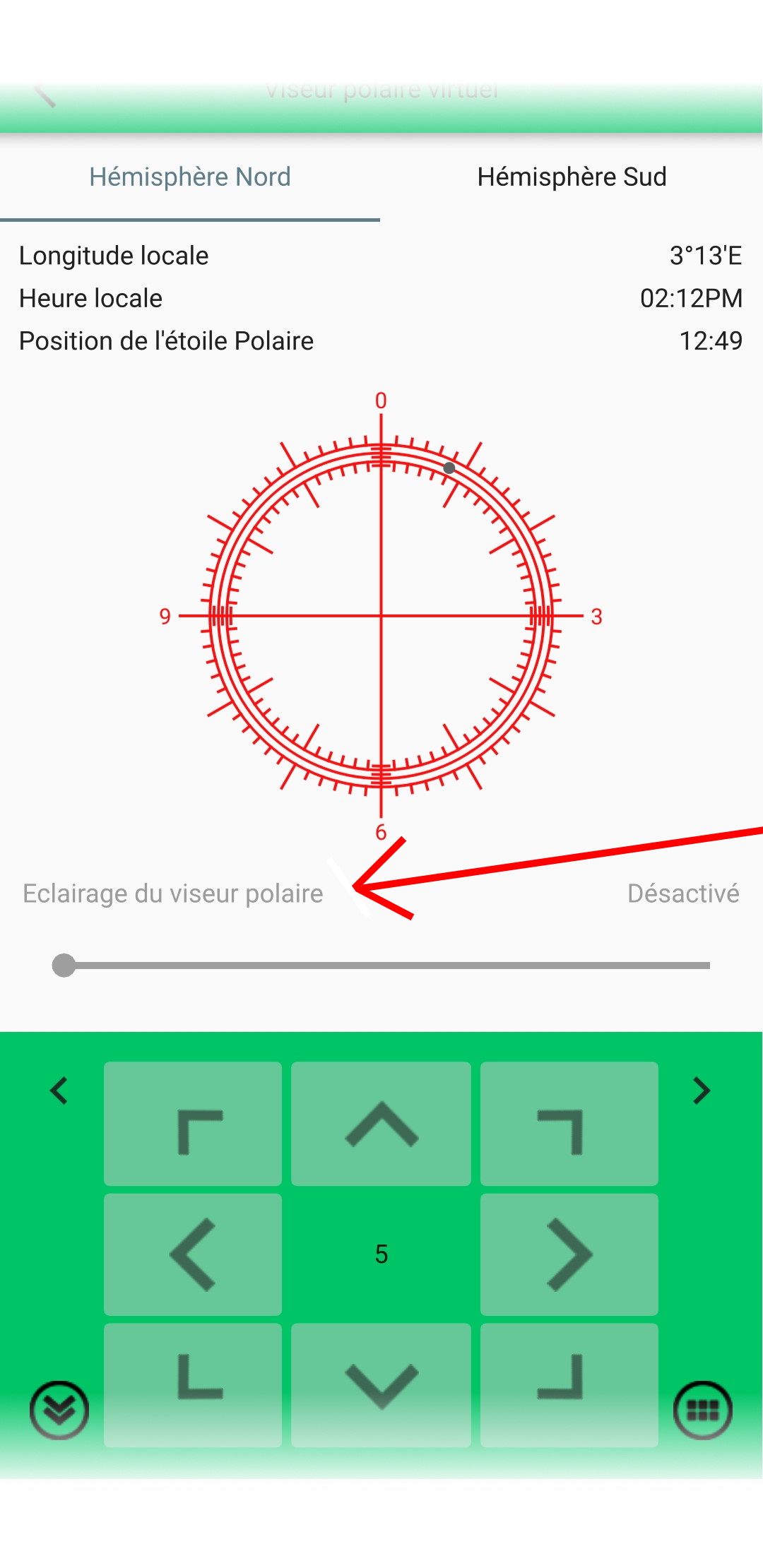Move mount up with the up arrow
Viewport: 763px width, 1568px height.
point(381,1124)
